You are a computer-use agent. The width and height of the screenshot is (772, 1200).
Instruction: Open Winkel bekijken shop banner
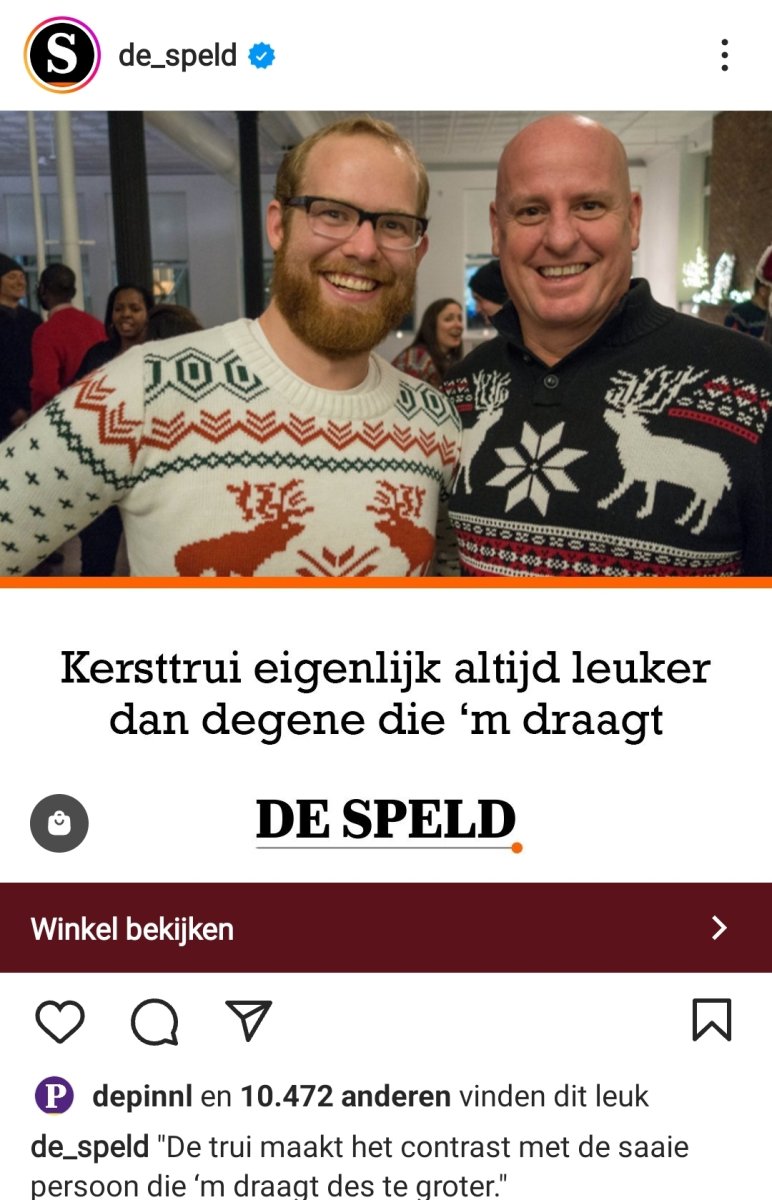click(x=386, y=928)
